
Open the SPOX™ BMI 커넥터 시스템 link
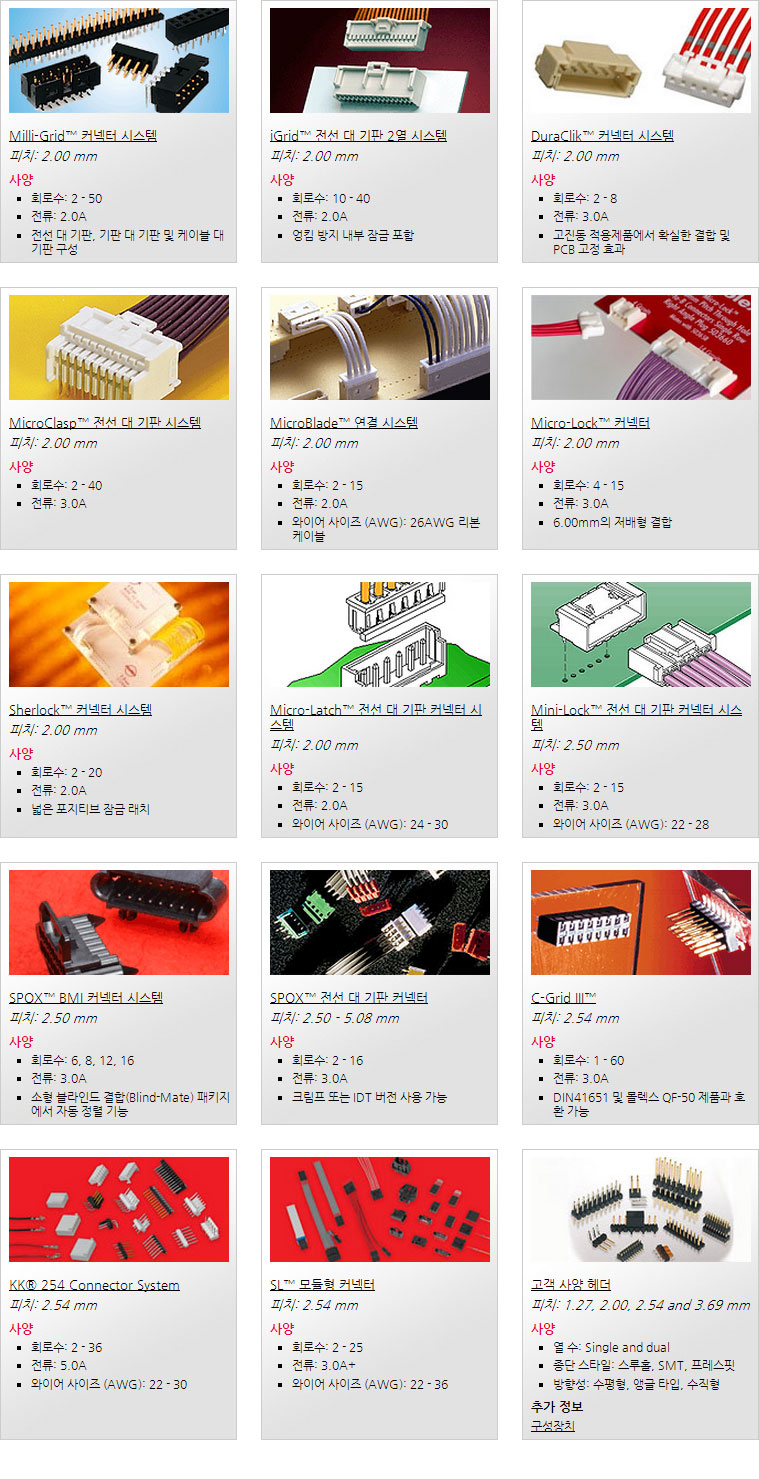86,998
